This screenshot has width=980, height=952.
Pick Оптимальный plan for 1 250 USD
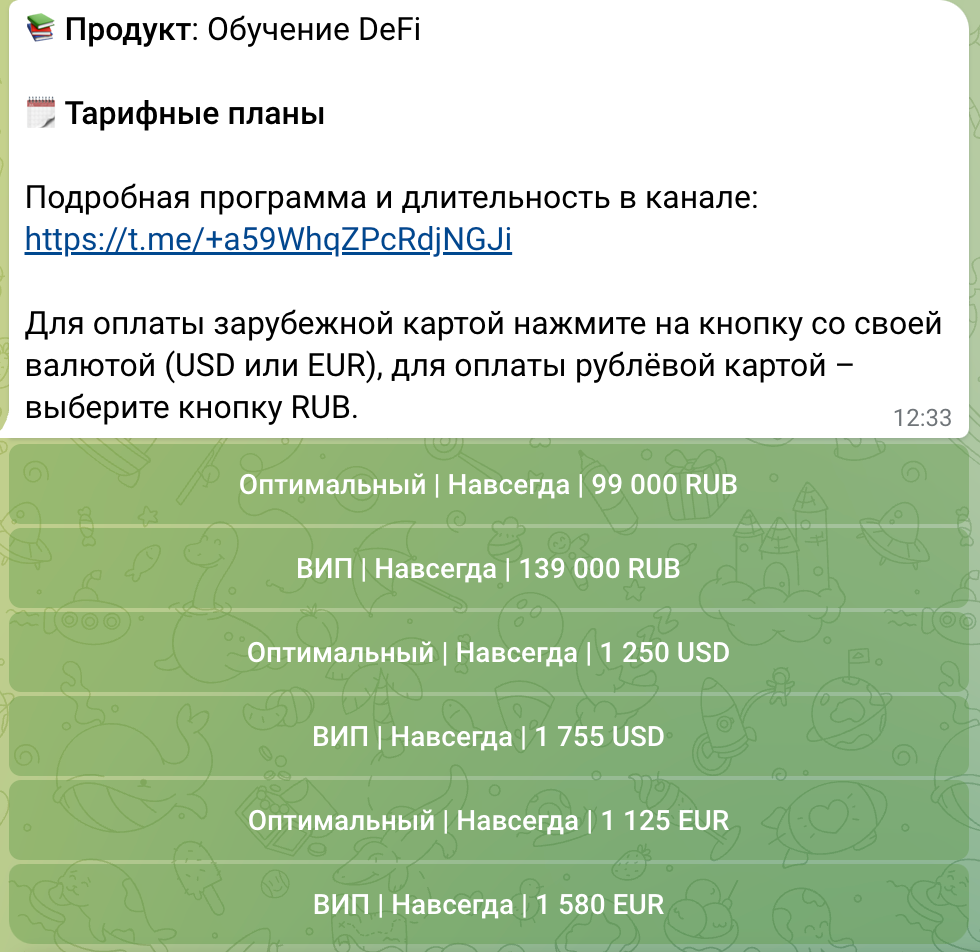pos(488,653)
